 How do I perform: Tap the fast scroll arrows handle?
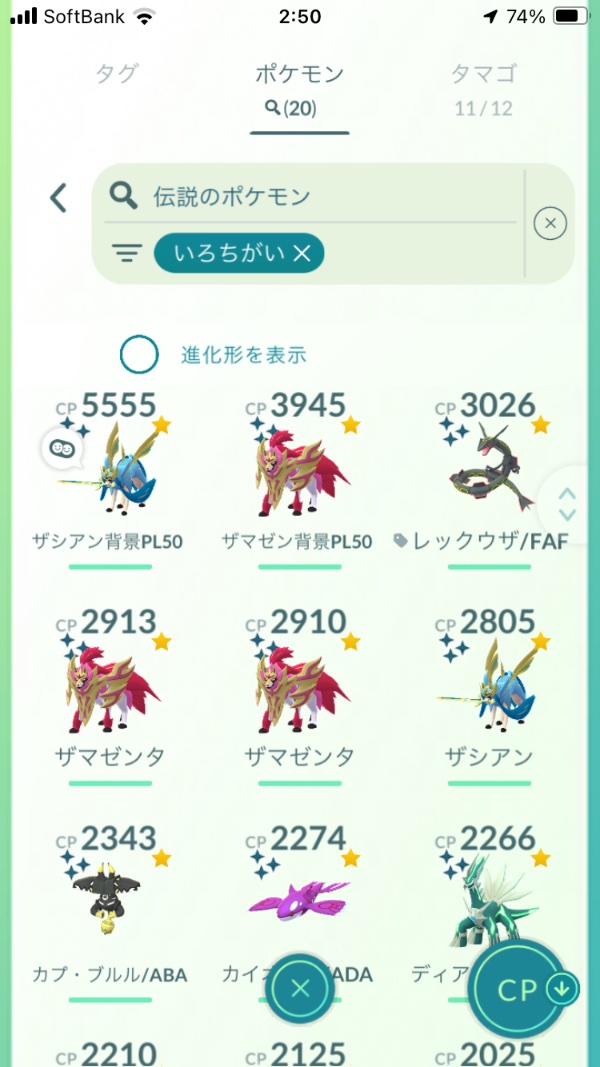coord(567,504)
